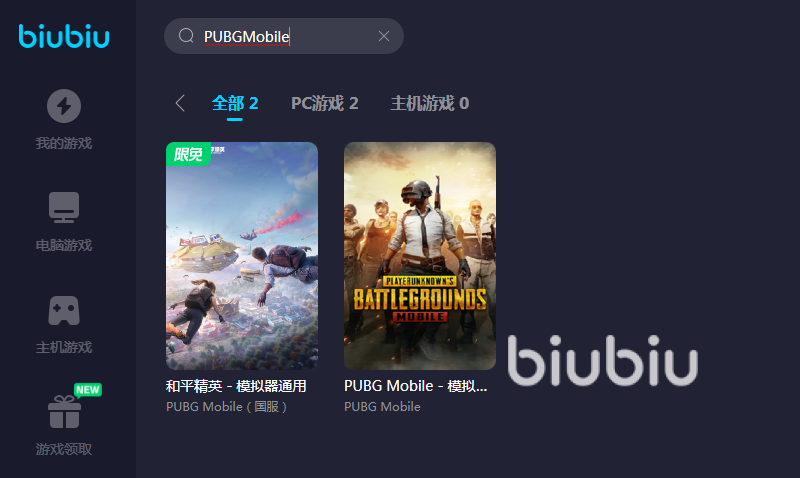The width and height of the screenshot is (800, 478).
Task: Open the PUBG Mobile game card
Action: (420, 256)
